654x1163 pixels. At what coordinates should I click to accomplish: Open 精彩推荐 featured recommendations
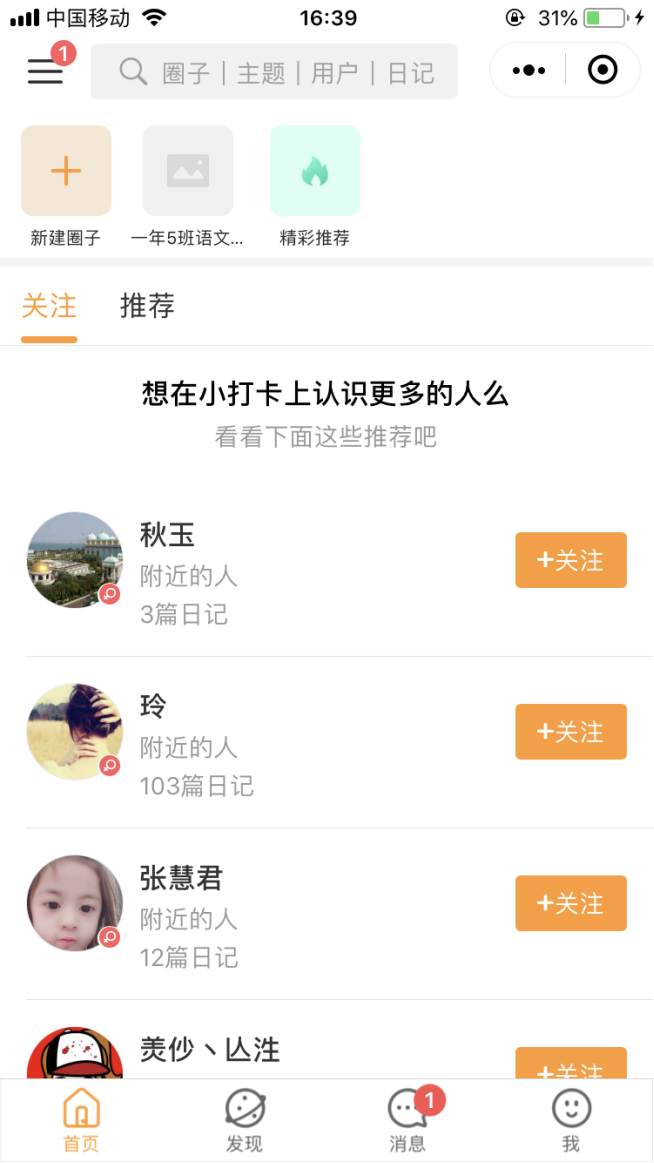pos(315,171)
